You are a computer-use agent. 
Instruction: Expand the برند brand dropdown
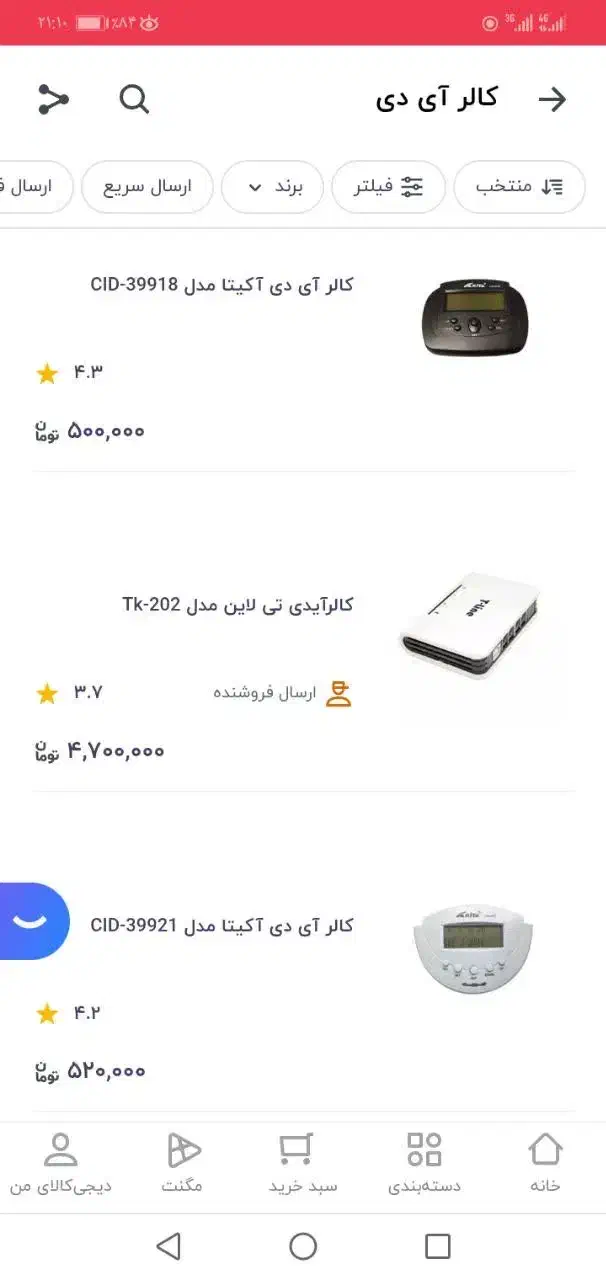[x=271, y=187]
